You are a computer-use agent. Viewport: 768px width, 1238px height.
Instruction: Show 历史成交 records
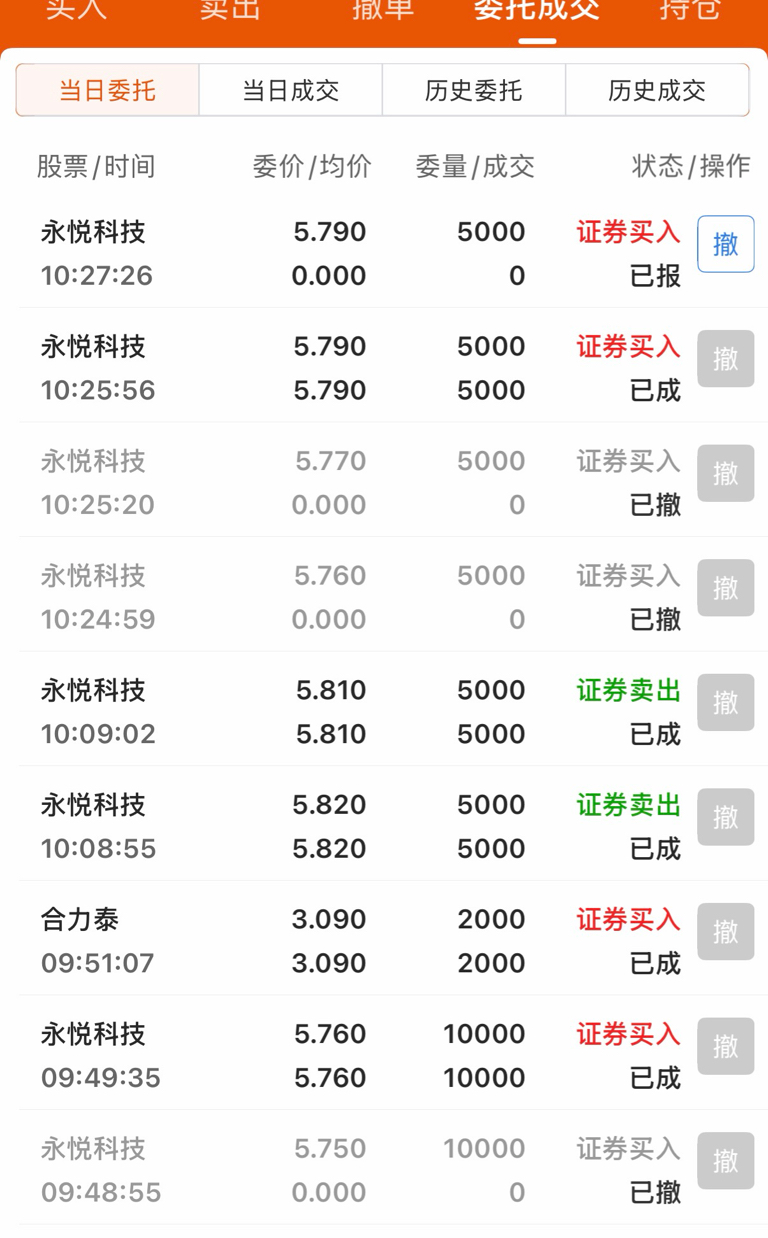pyautogui.click(x=657, y=91)
